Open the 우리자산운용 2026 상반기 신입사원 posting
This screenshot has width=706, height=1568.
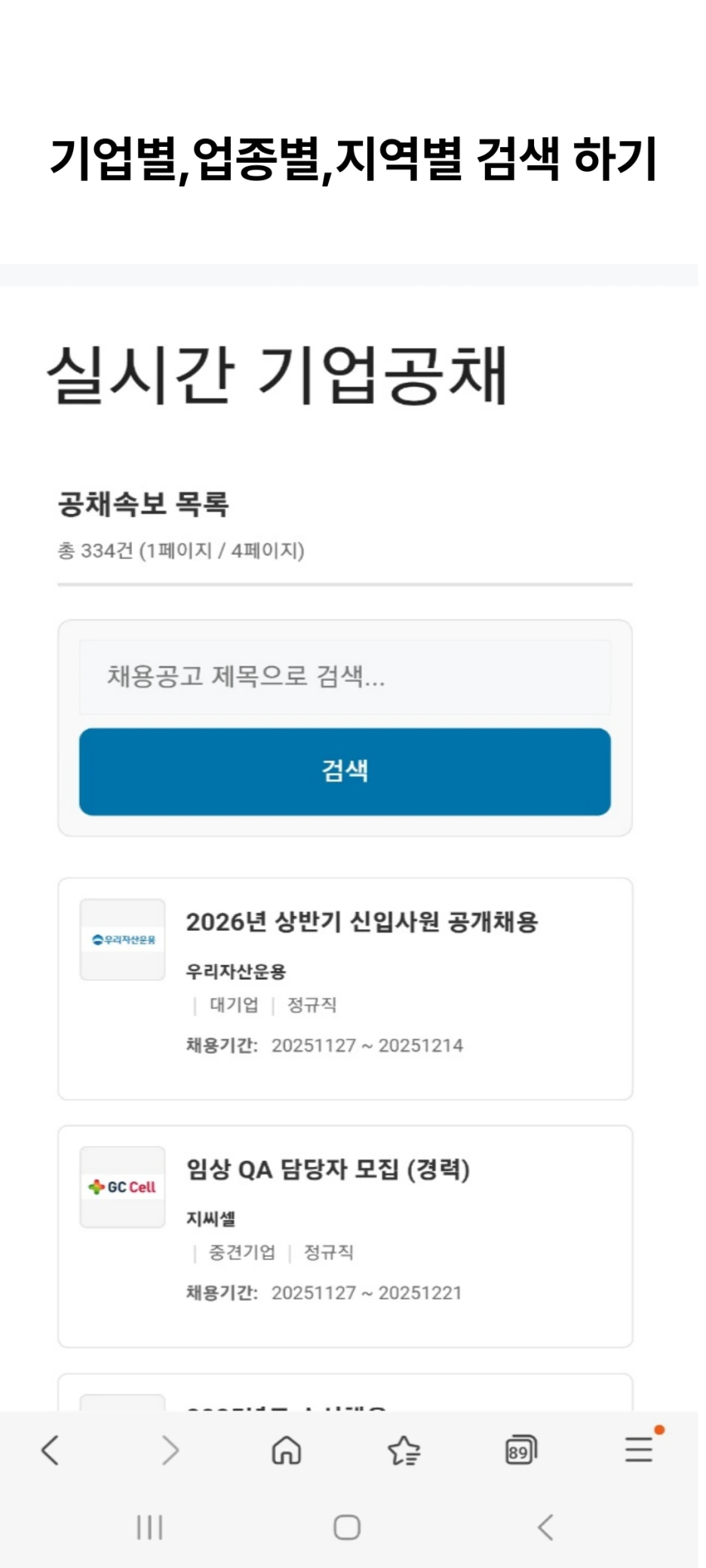pos(345,988)
